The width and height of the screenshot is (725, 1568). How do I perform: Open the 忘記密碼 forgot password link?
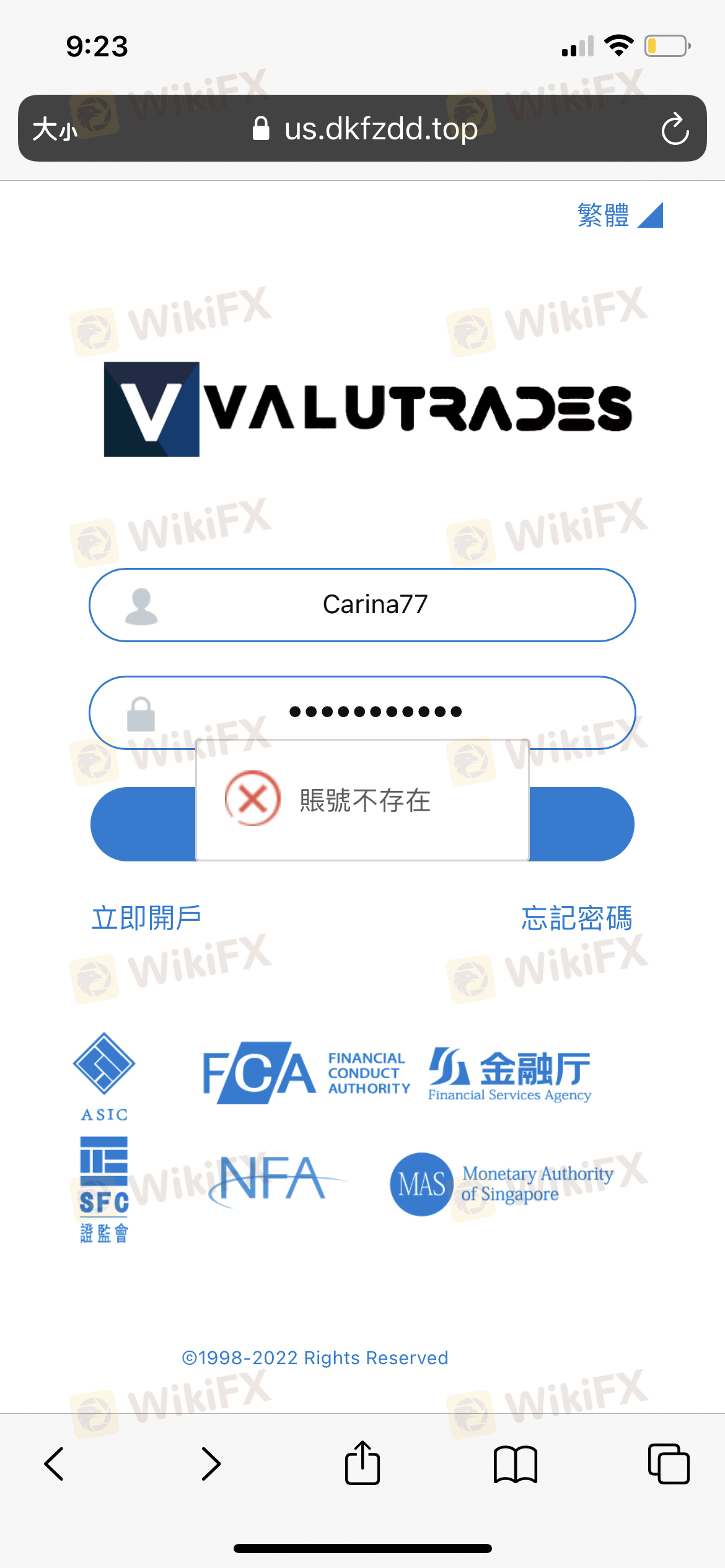[576, 918]
